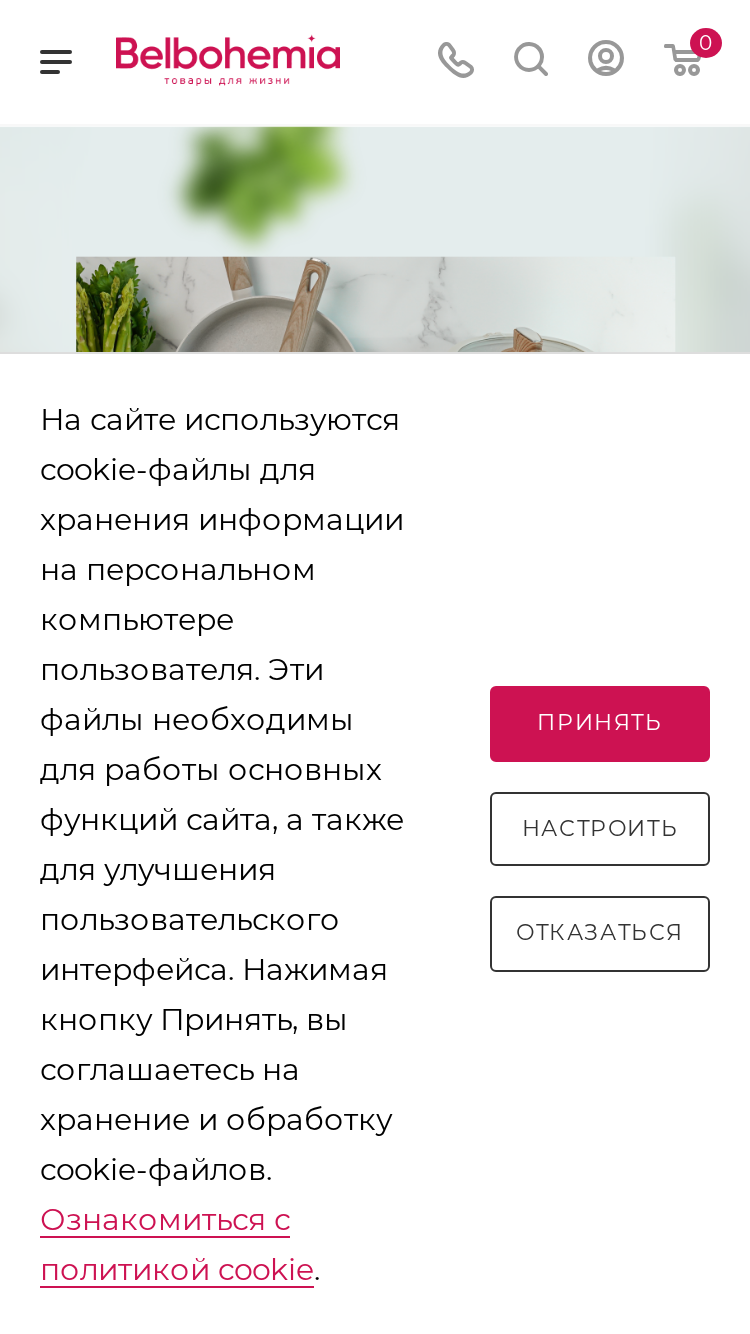Viewport: 750px width, 1334px height.
Task: Open the shopping cart
Action: point(690,56)
